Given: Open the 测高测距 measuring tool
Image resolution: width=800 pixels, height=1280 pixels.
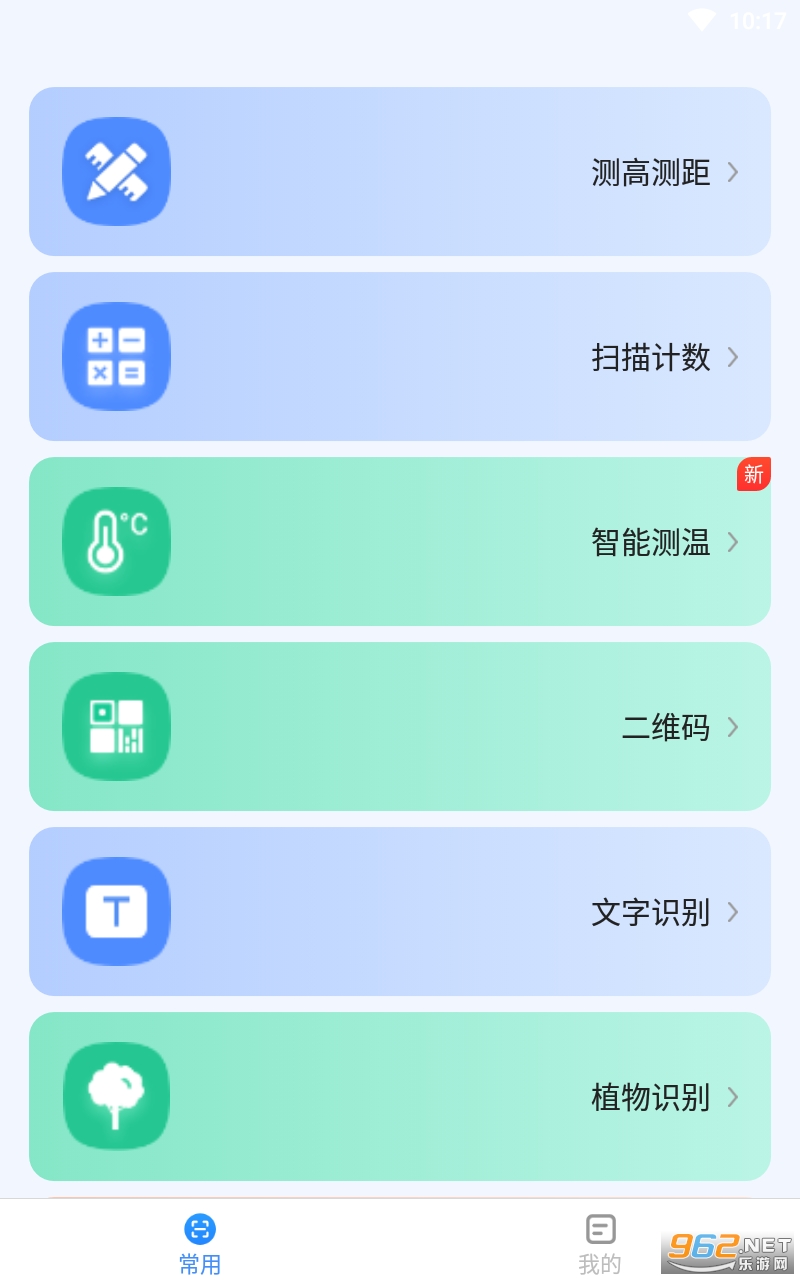Looking at the screenshot, I should coord(400,172).
